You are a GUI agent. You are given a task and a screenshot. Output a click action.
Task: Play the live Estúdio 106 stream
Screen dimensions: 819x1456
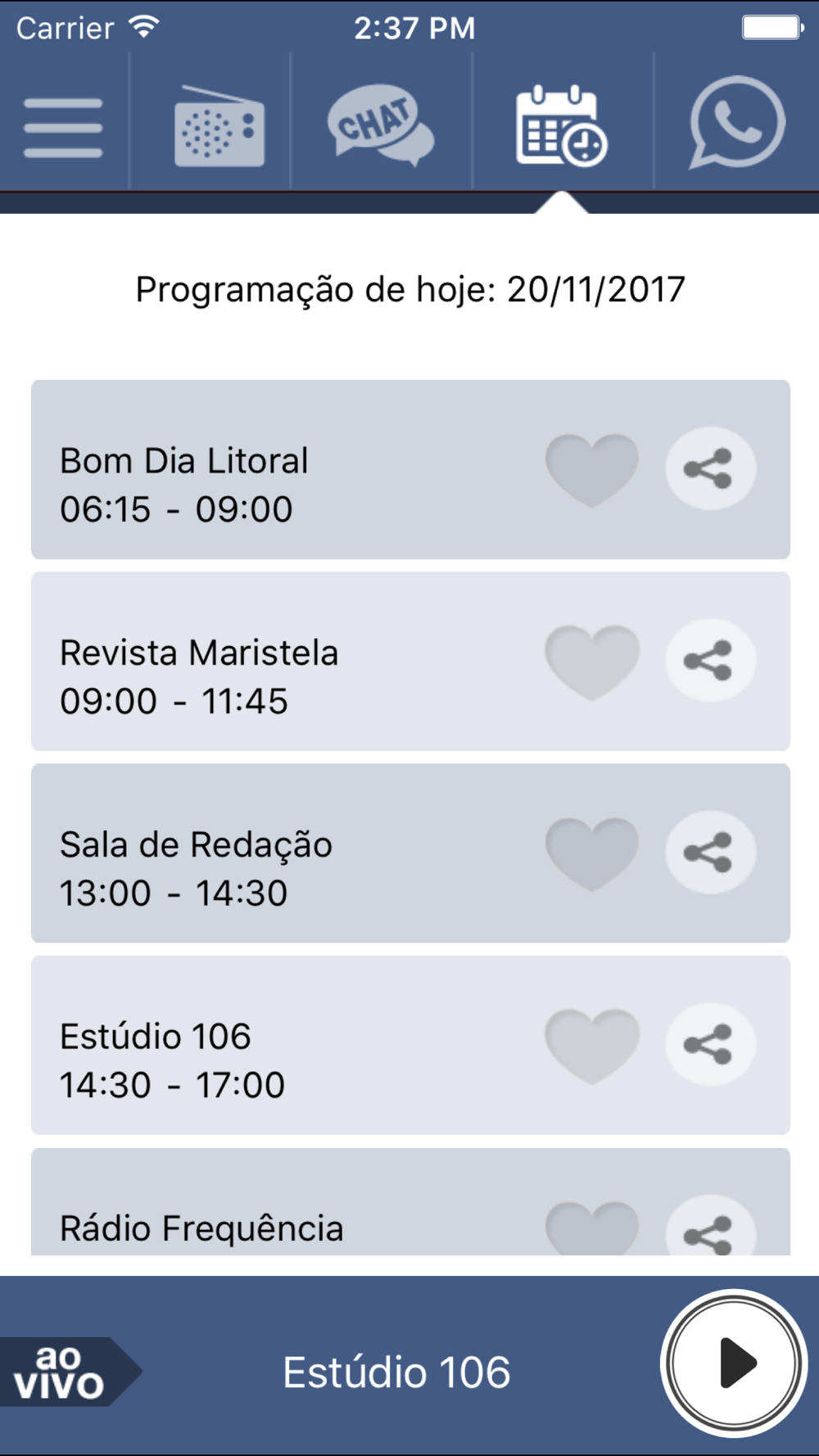(x=734, y=1363)
